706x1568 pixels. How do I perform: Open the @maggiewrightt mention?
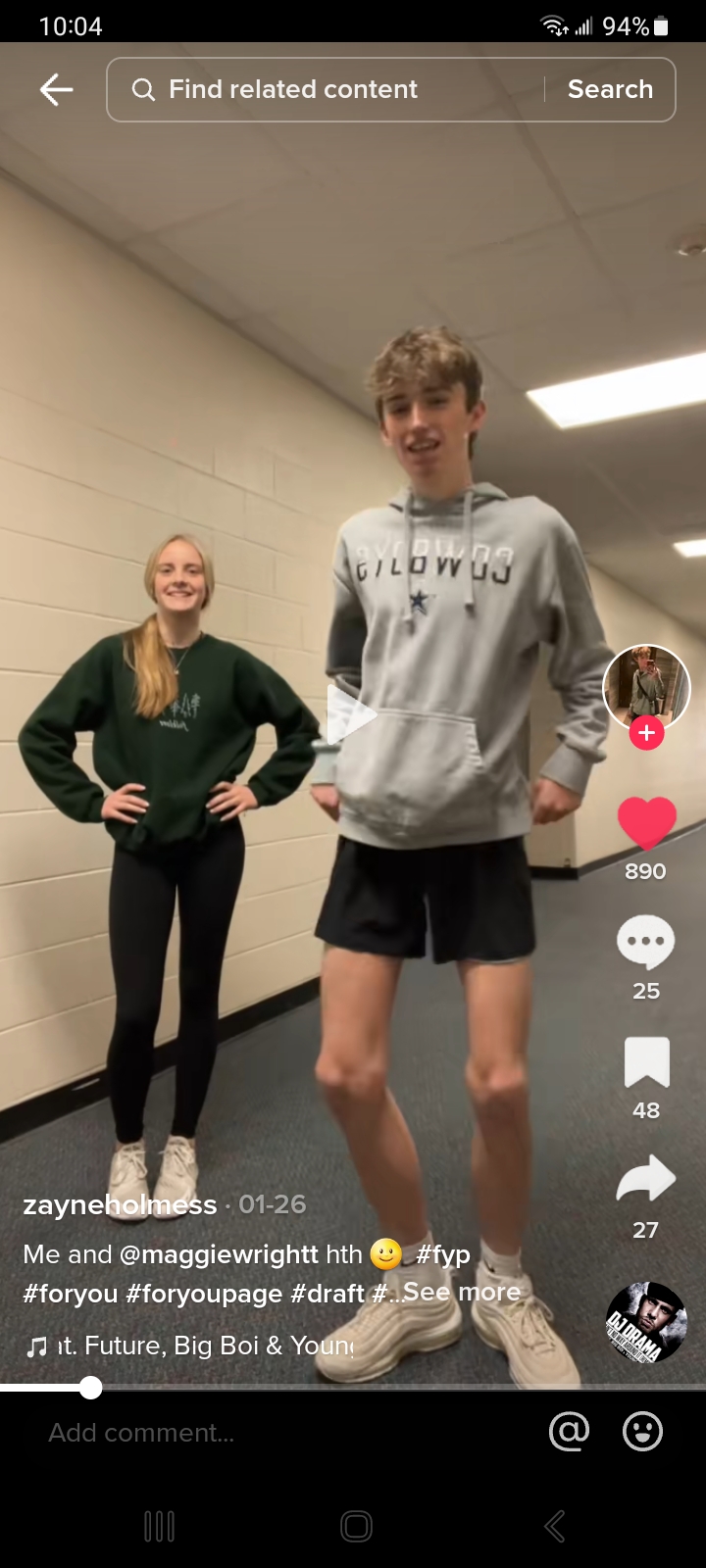click(x=219, y=1254)
